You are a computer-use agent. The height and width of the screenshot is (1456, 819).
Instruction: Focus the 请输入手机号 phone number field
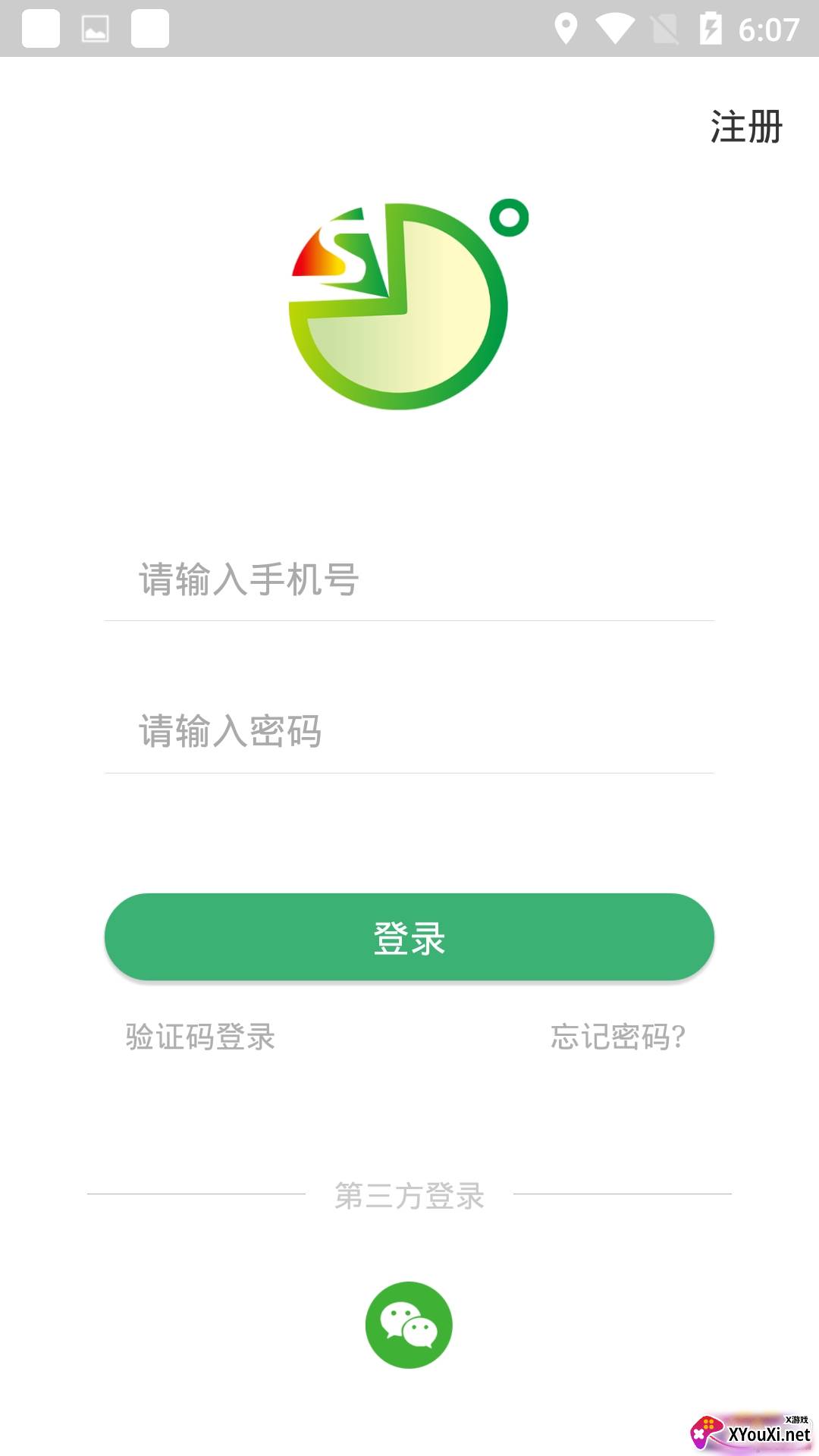point(409,579)
